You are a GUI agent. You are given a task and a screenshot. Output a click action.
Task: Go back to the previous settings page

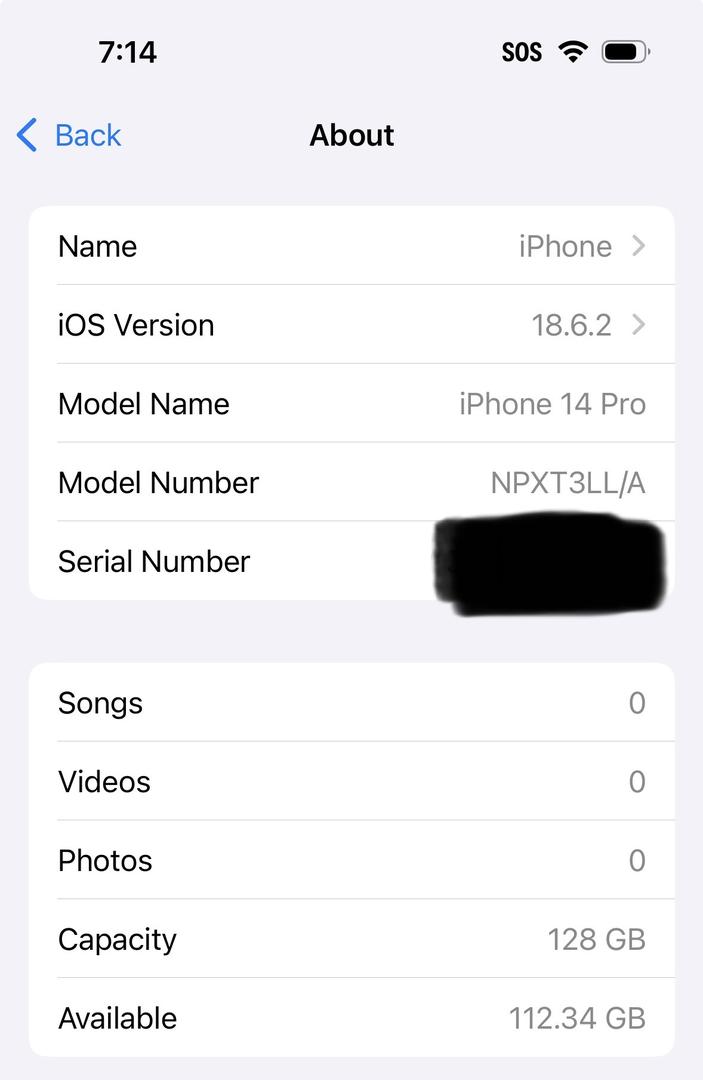pyautogui.click(x=70, y=135)
